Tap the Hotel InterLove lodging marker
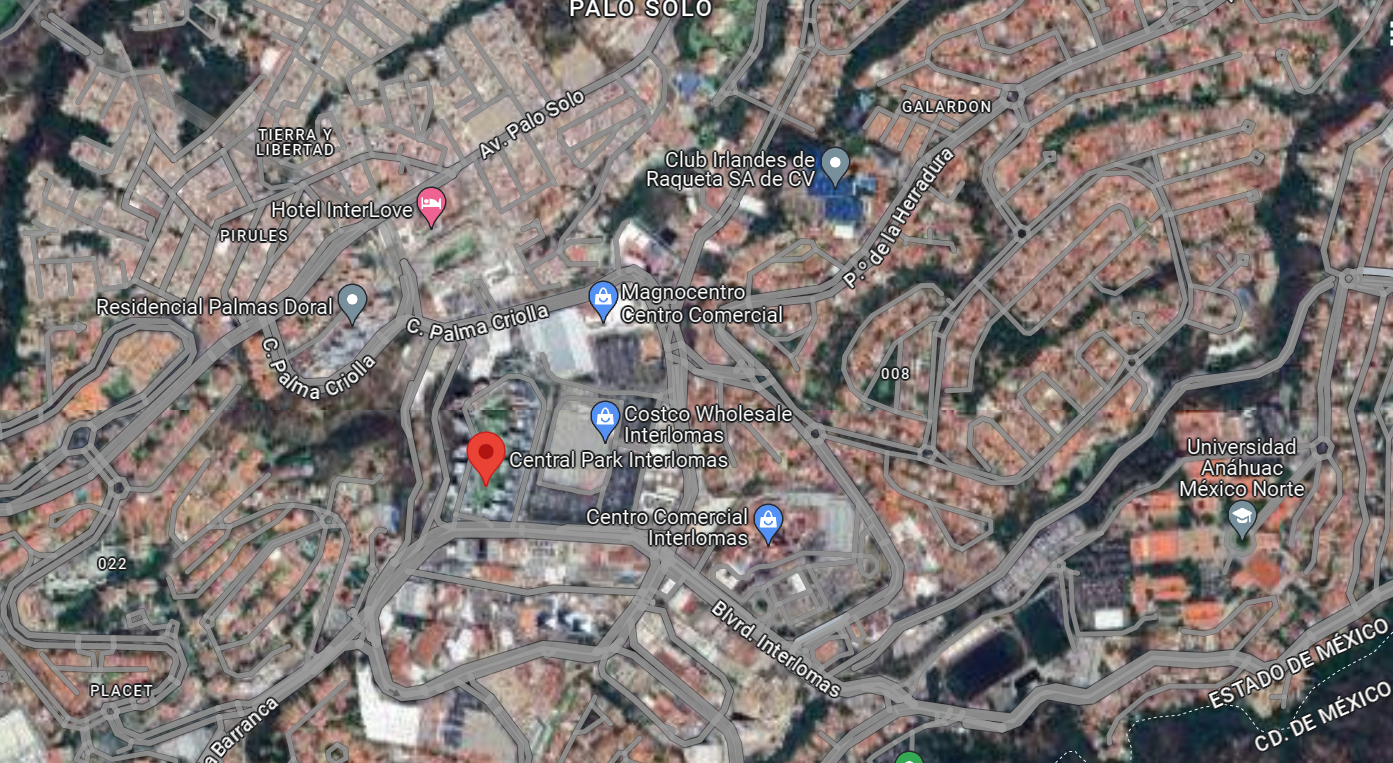 coord(430,206)
